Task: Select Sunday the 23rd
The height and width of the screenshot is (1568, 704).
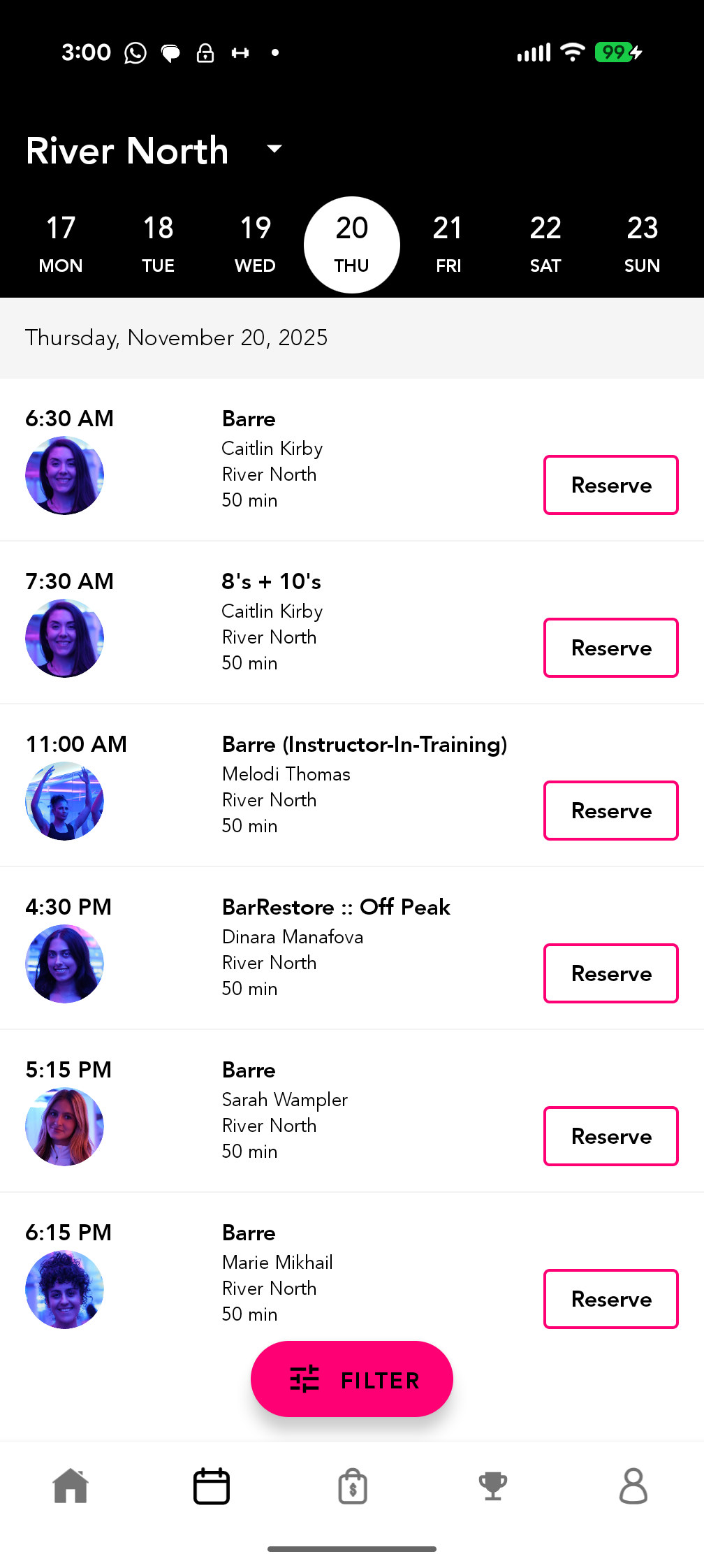Action: (642, 244)
